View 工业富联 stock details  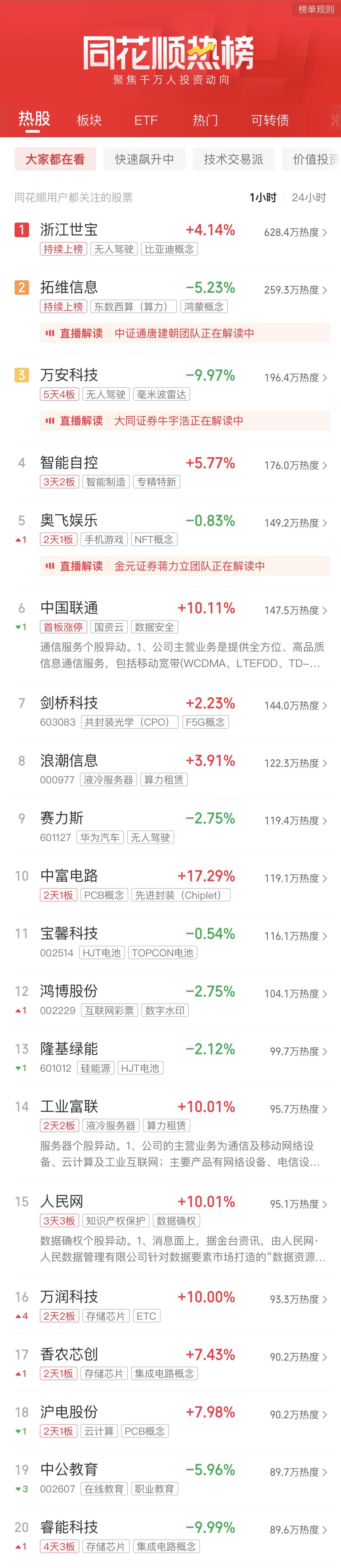[69, 1106]
